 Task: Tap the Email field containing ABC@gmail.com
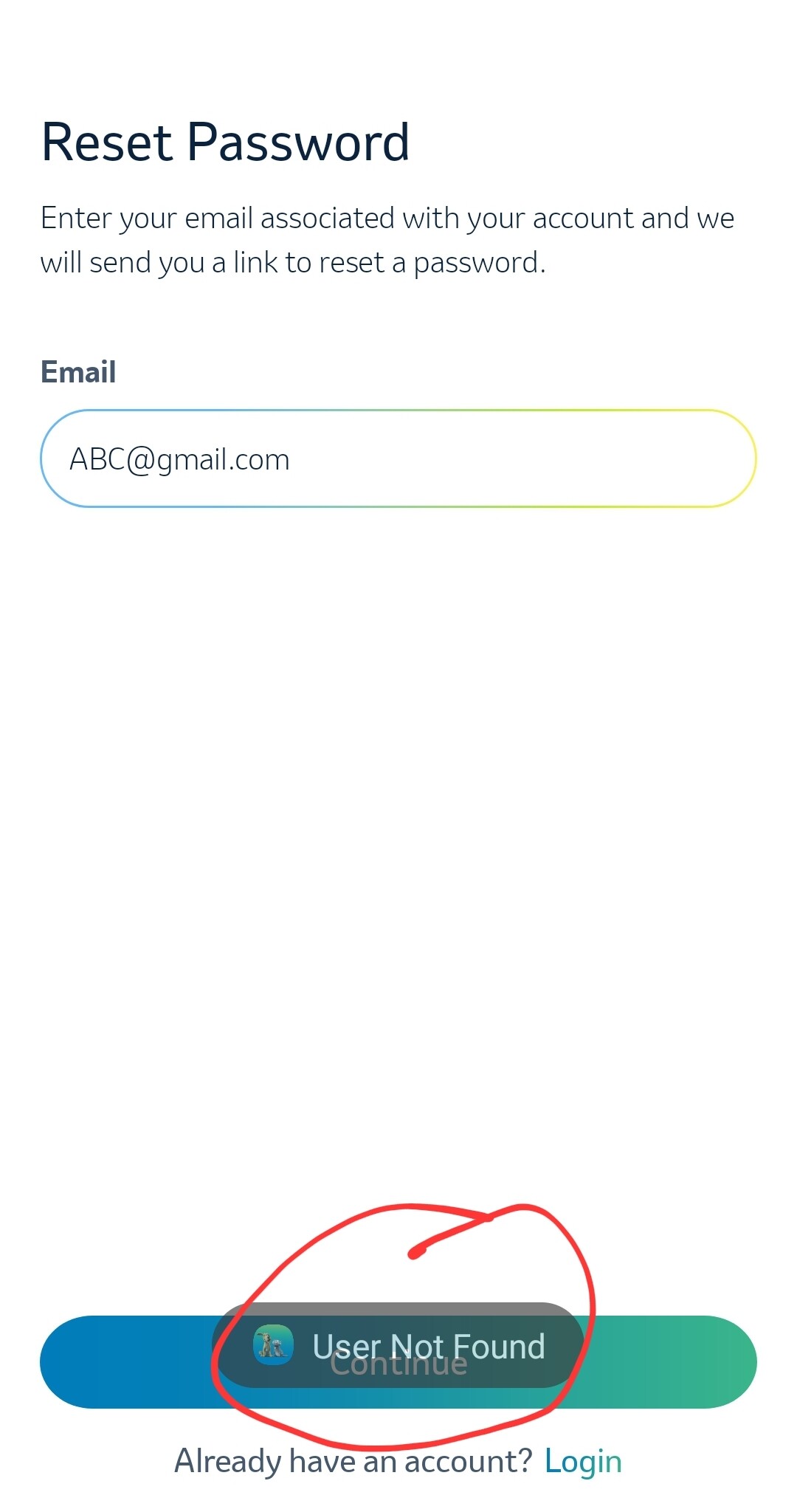pos(398,458)
